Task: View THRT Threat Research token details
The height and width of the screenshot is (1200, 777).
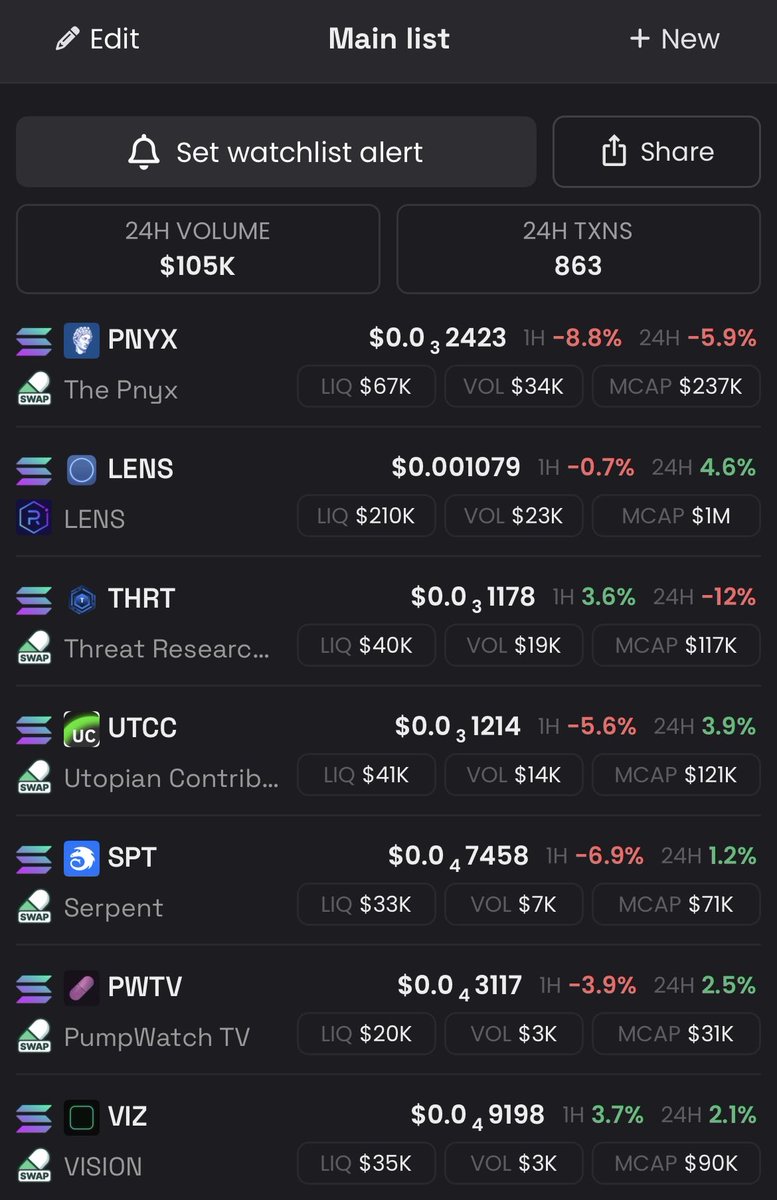Action: tap(141, 599)
